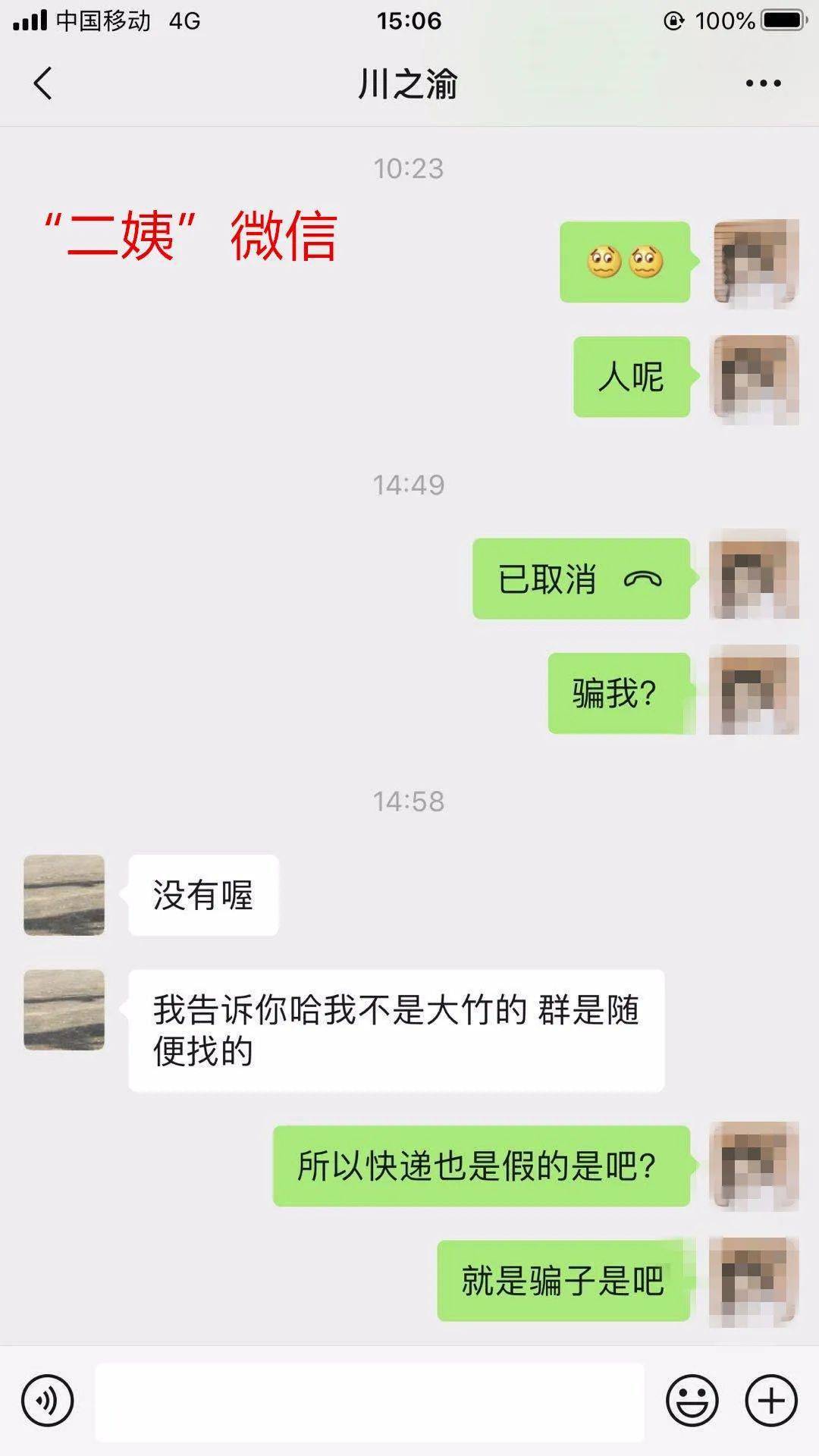Switch to voice message input

(48, 1401)
